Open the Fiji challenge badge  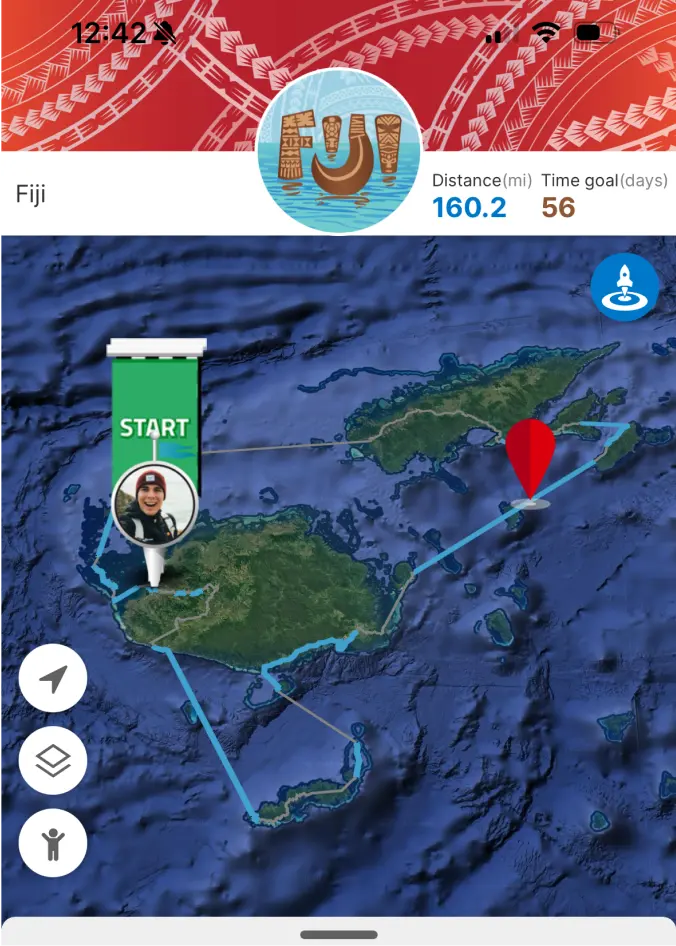coord(338,151)
